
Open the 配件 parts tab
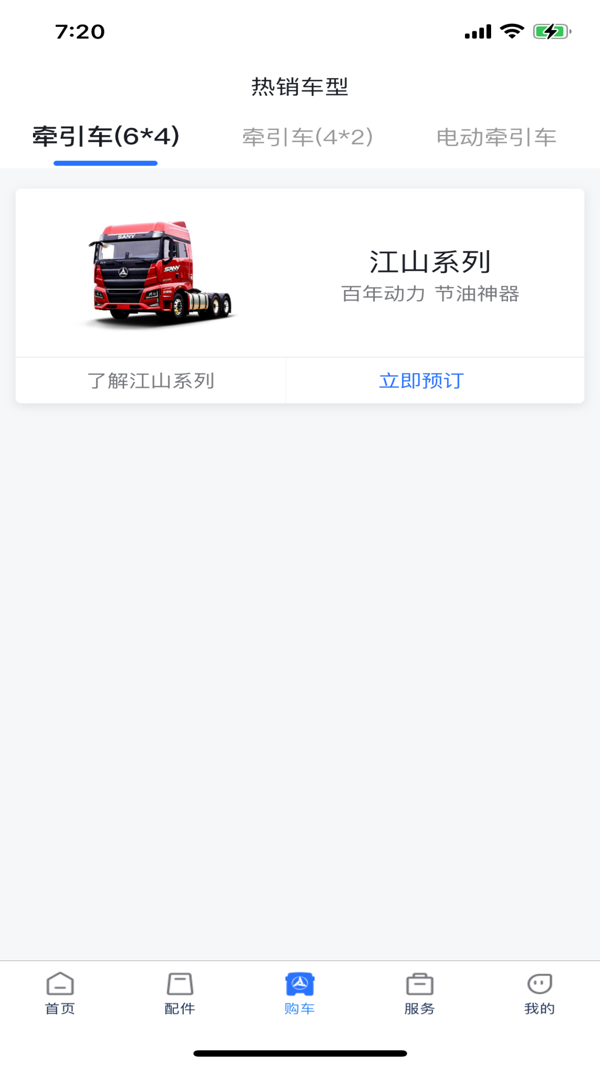(180, 994)
